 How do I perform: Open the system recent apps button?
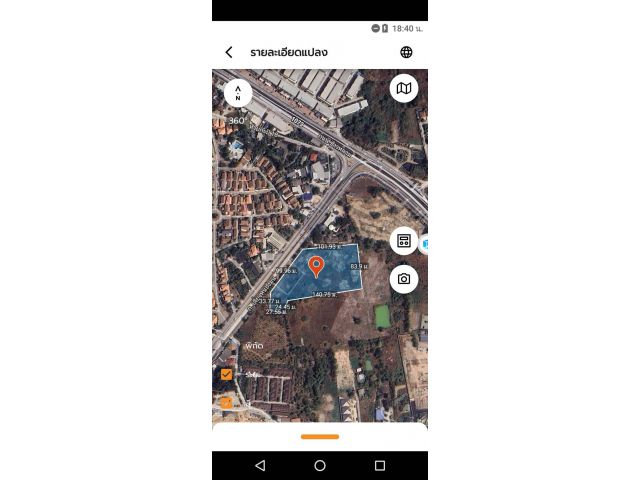pyautogui.click(x=380, y=466)
